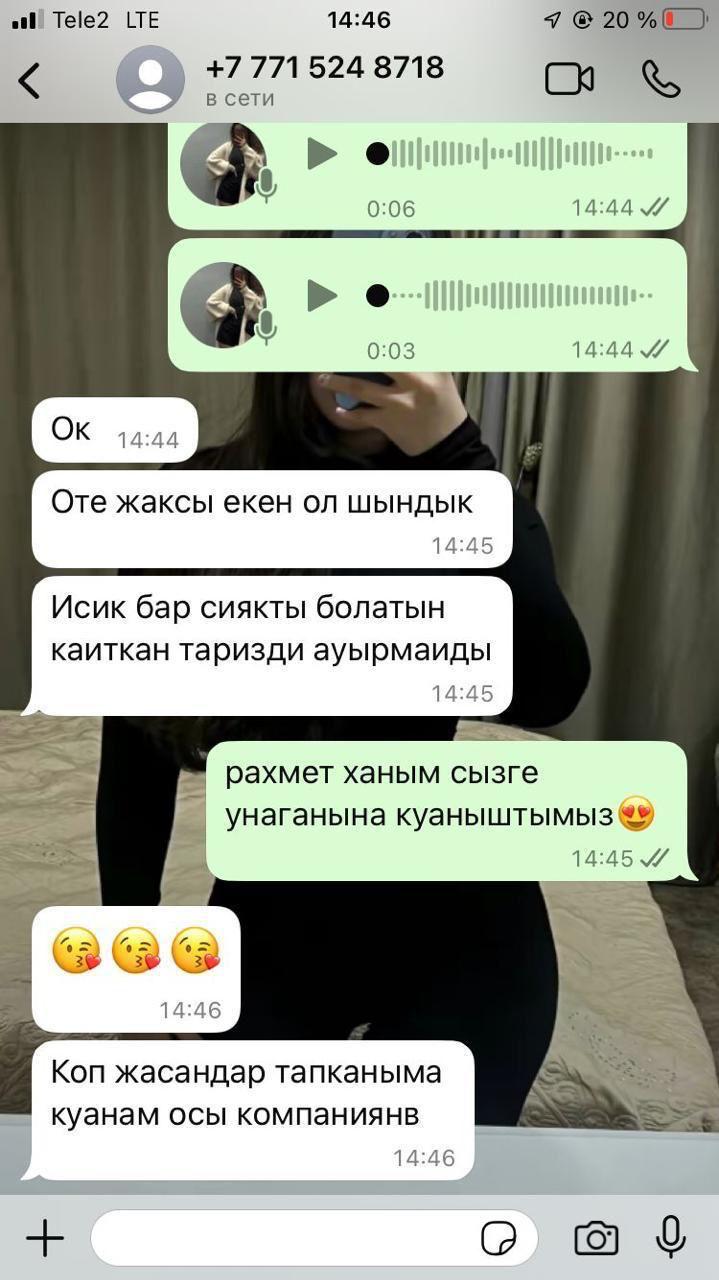Image resolution: width=719 pixels, height=1280 pixels.
Task: Play the 0:06 voice message
Action: click(322, 154)
